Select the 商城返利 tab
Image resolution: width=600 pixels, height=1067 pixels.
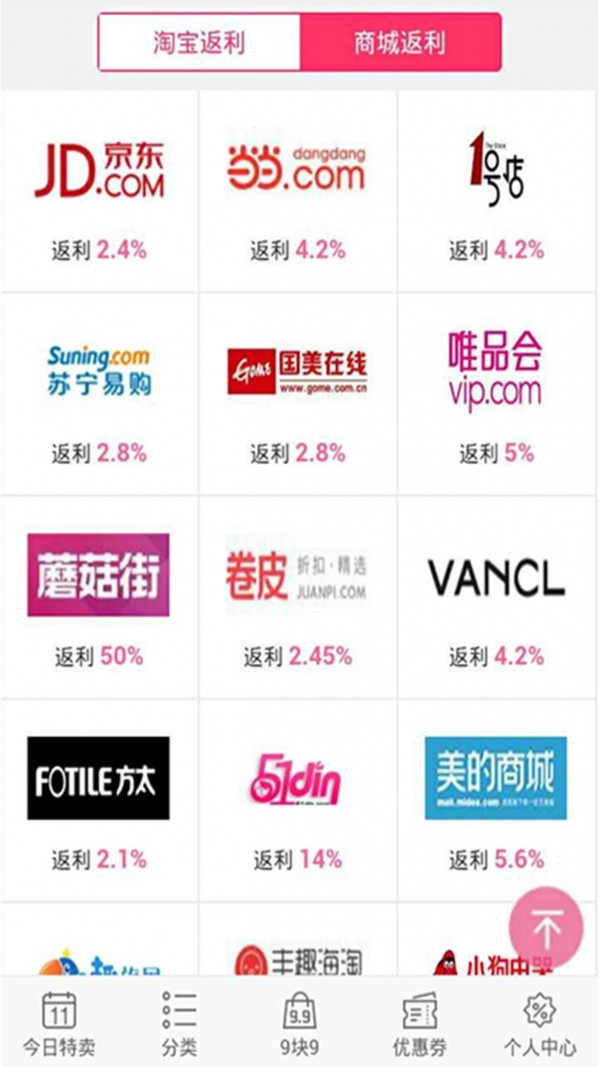coord(400,42)
